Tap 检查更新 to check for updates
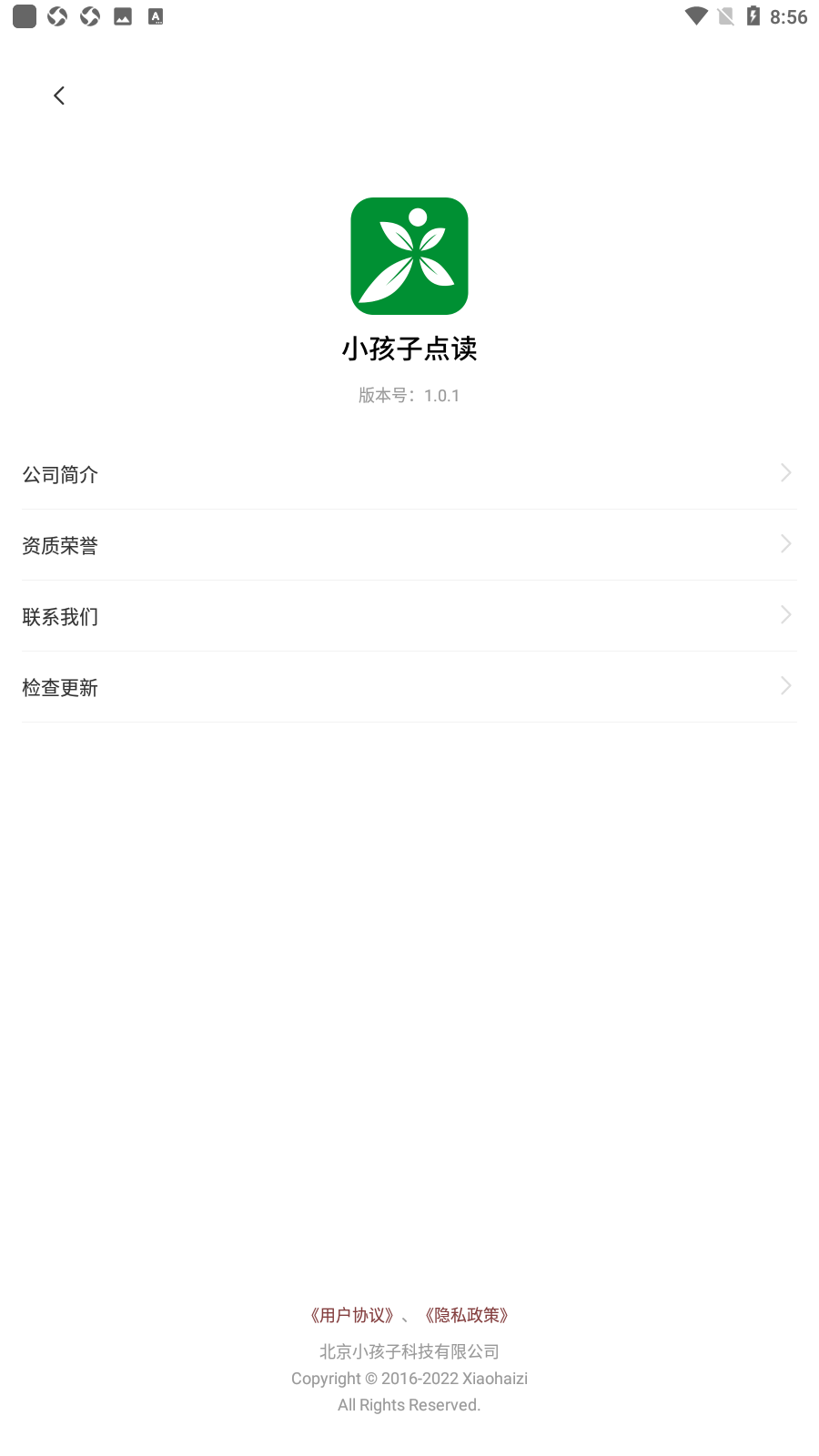The width and height of the screenshot is (819, 1456). tap(409, 687)
